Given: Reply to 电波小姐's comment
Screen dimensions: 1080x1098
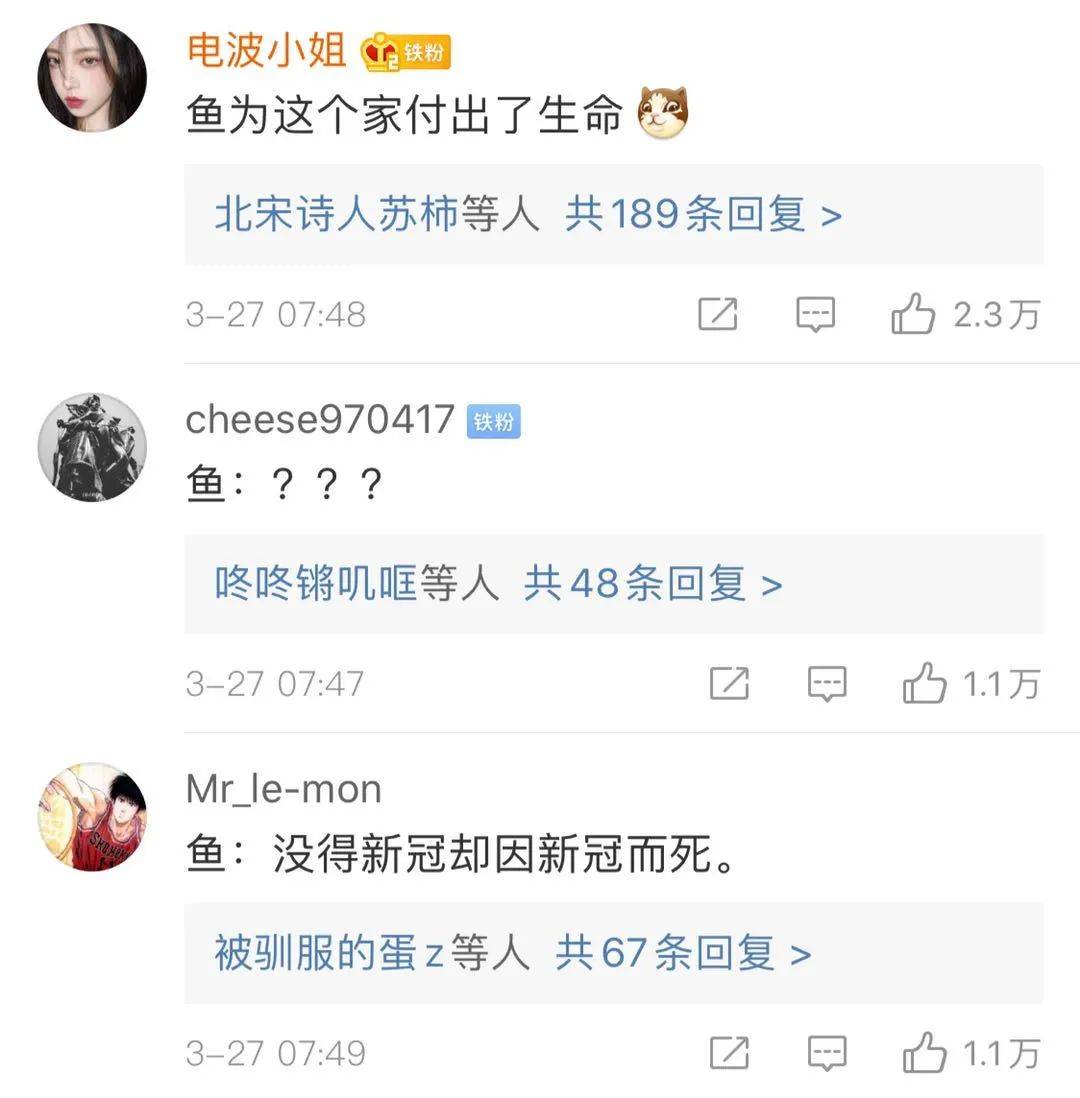Looking at the screenshot, I should (x=815, y=315).
